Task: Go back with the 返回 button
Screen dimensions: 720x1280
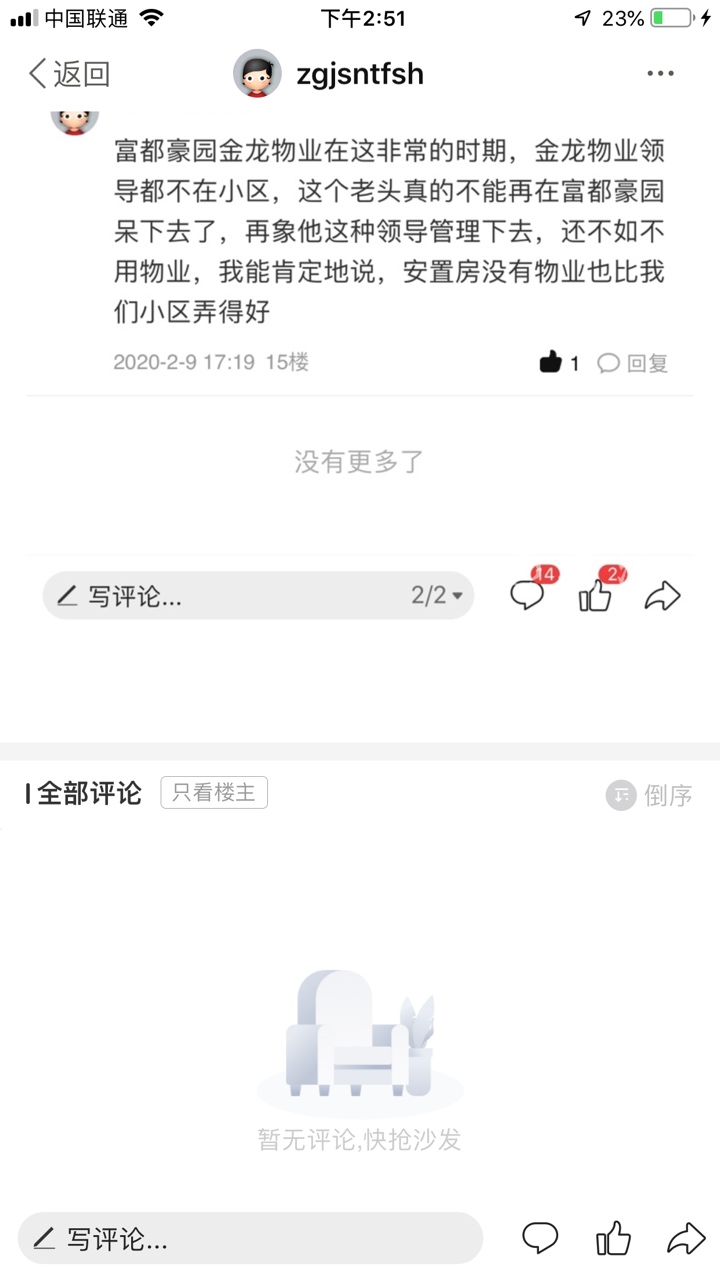Action: pyautogui.click(x=68, y=74)
